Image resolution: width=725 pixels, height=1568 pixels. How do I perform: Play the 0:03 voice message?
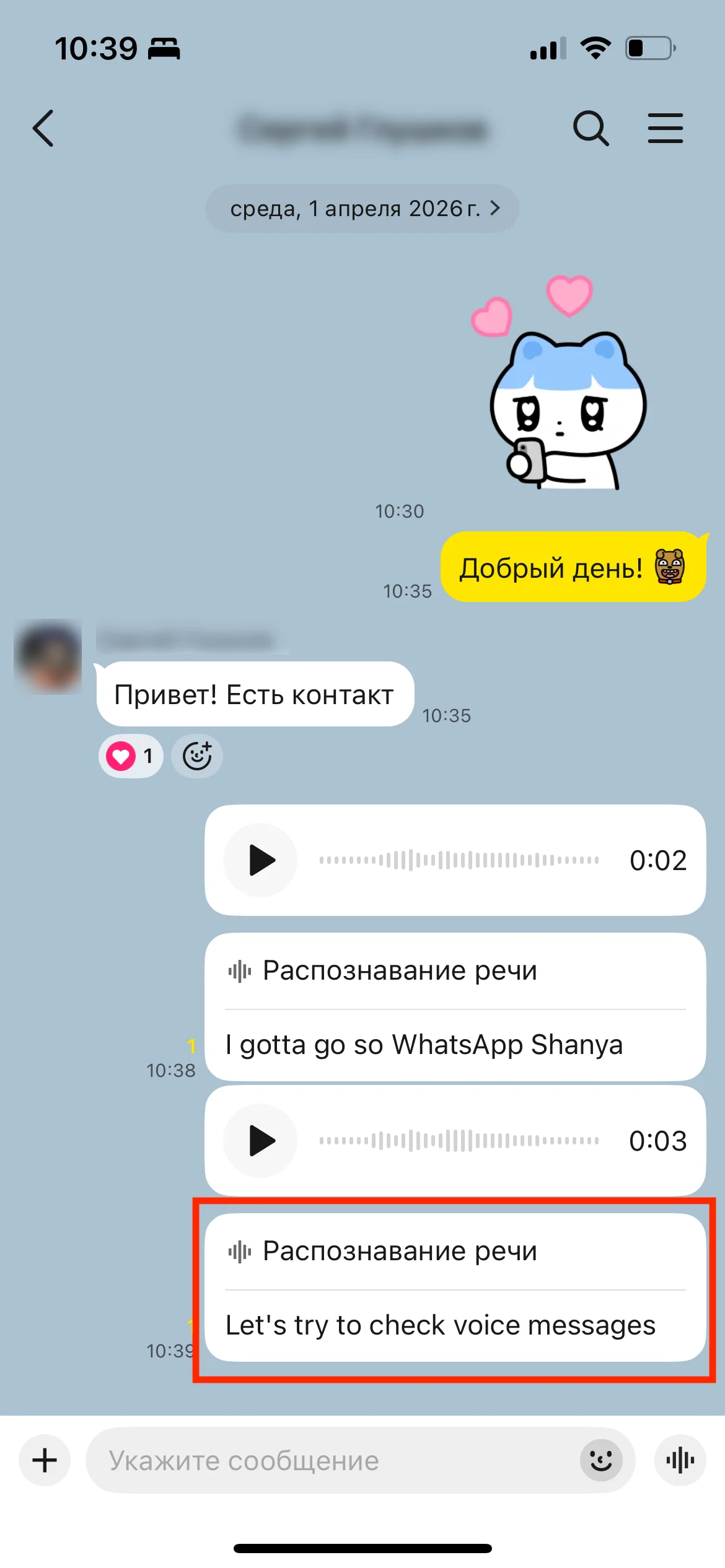coord(260,1141)
